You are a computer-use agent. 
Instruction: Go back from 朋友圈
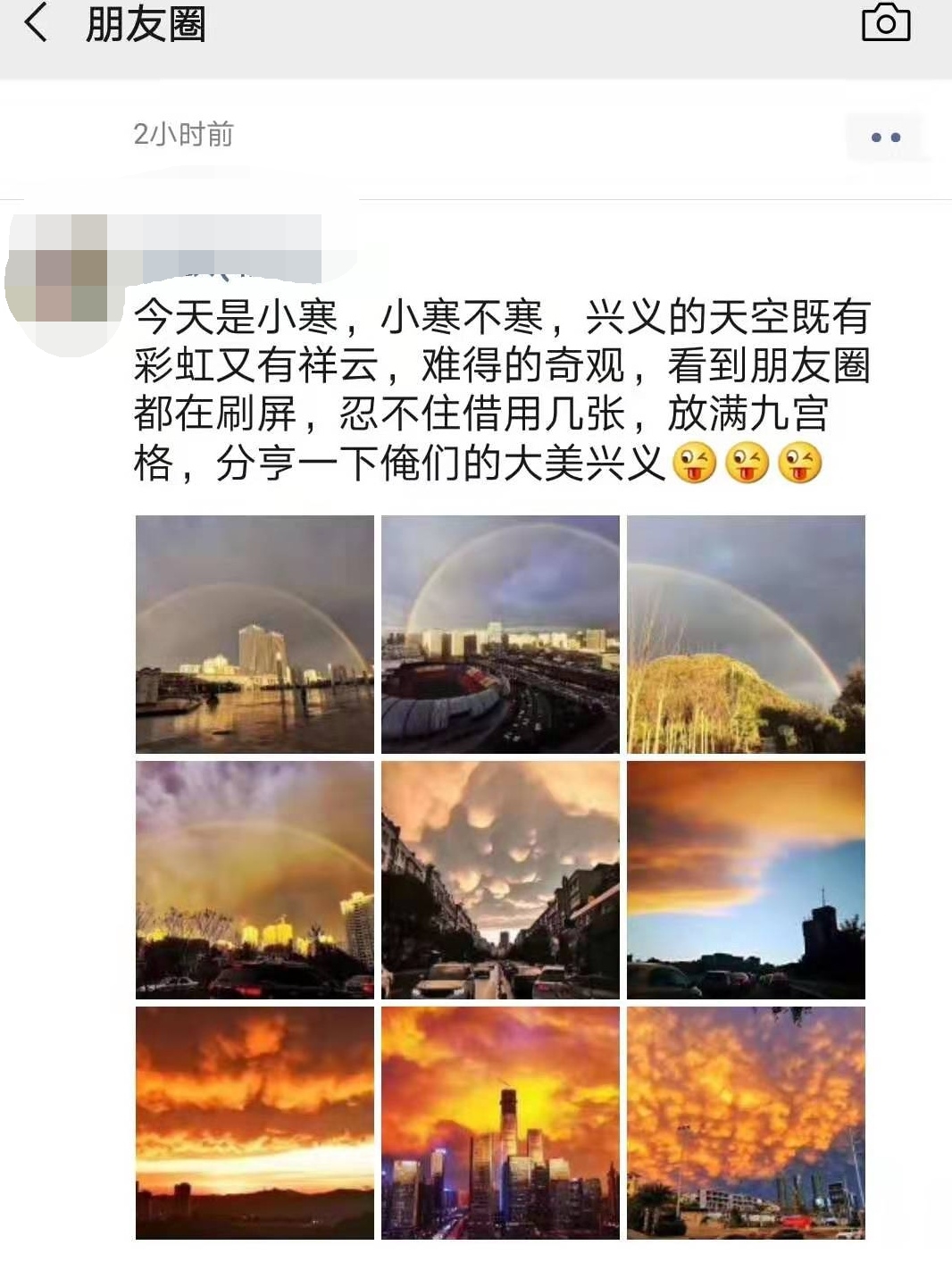point(36,24)
